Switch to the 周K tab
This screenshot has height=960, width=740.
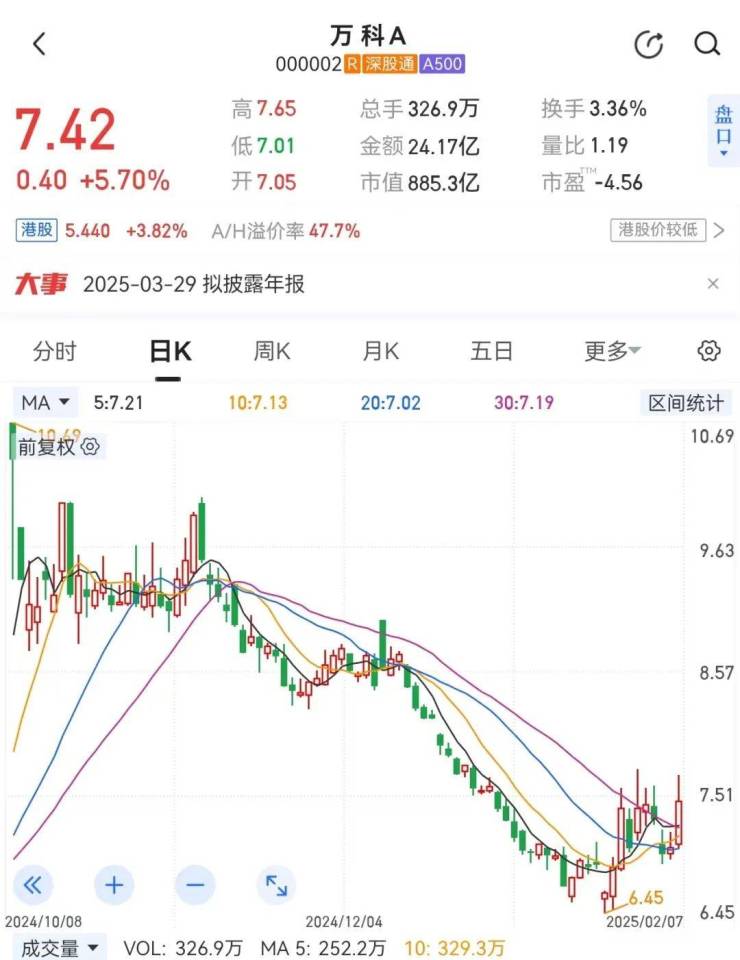click(x=271, y=351)
